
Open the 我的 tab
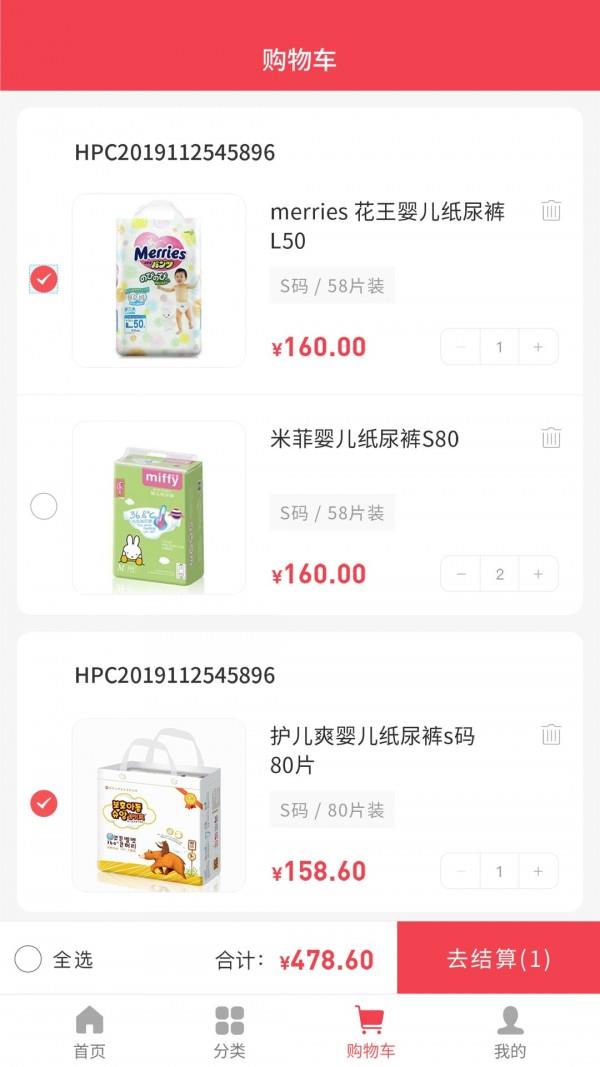(x=510, y=1032)
